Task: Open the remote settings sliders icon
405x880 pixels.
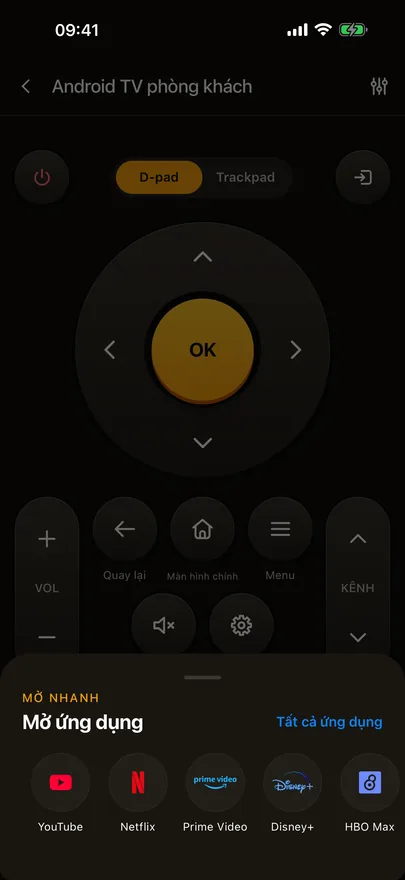Action: point(379,86)
